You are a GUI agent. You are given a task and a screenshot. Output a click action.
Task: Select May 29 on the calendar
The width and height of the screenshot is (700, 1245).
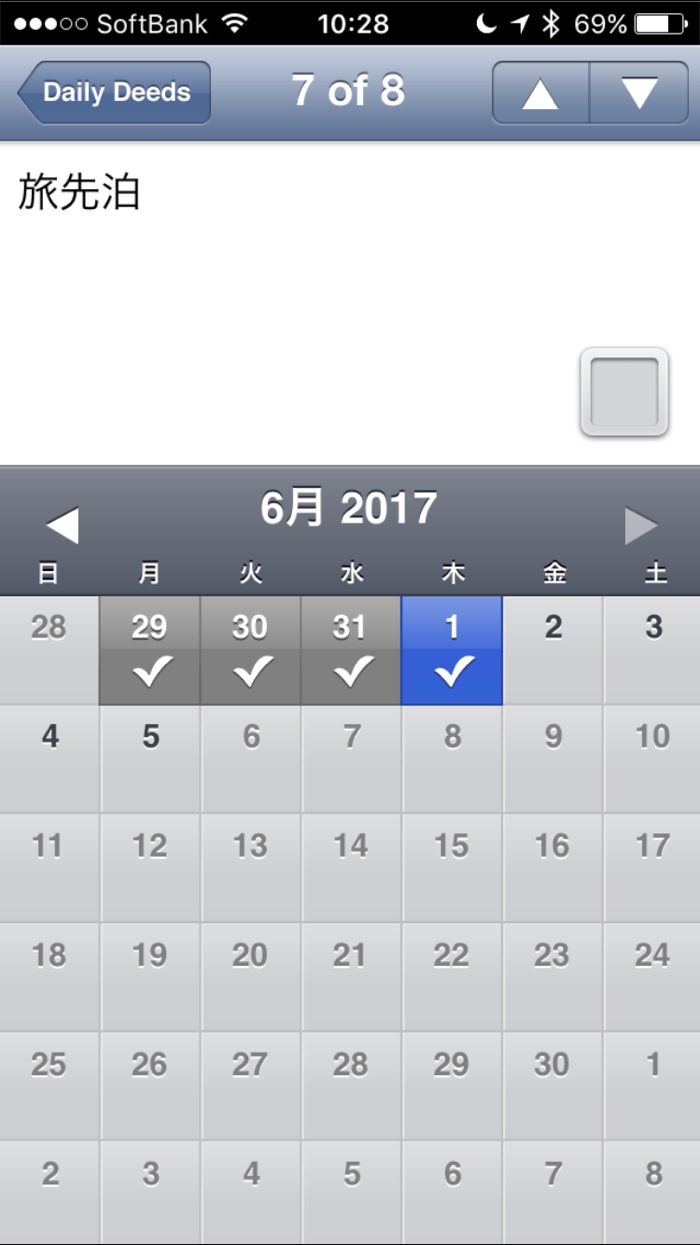[x=150, y=650]
